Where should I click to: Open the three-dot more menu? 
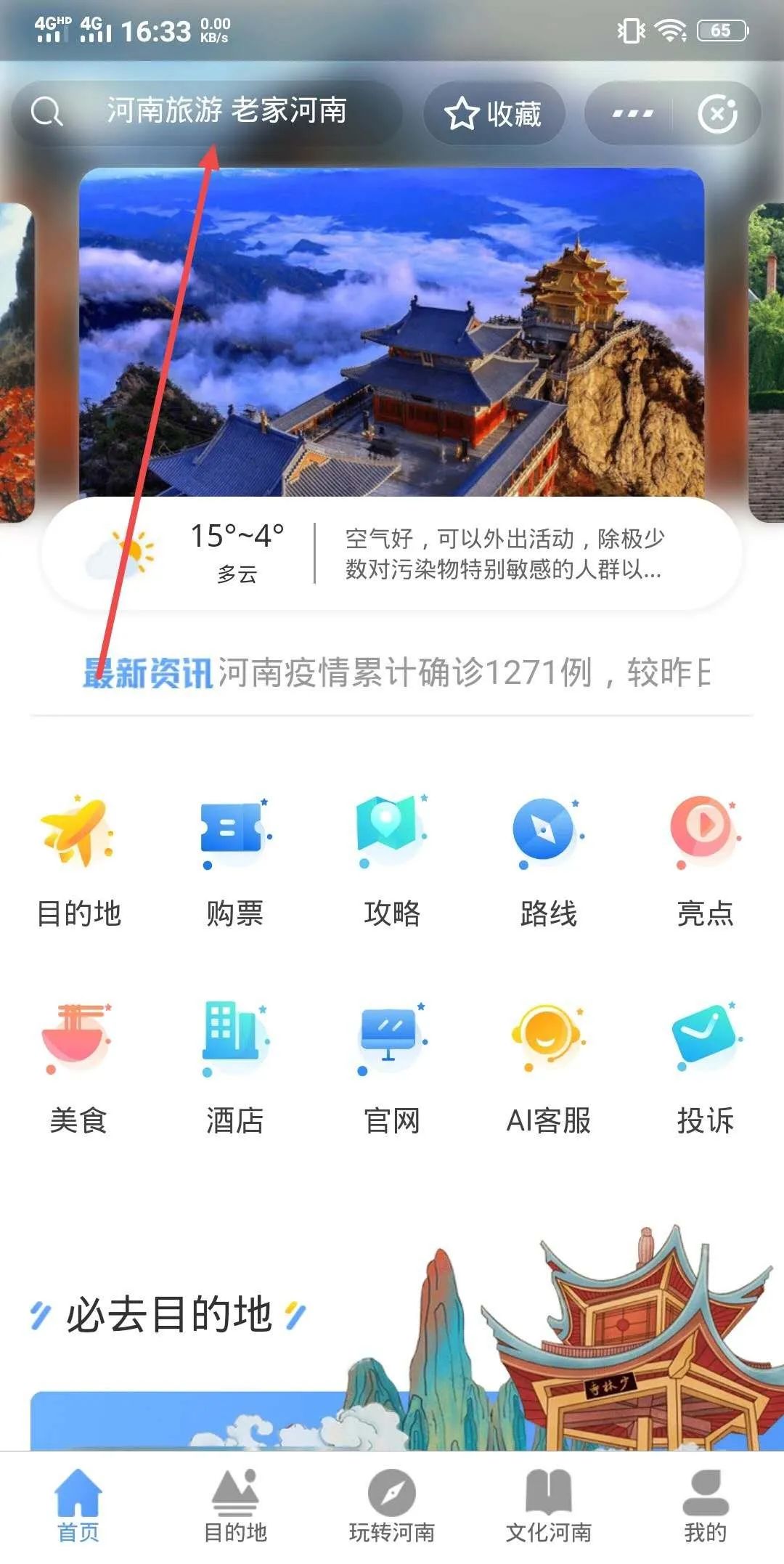pos(631,114)
